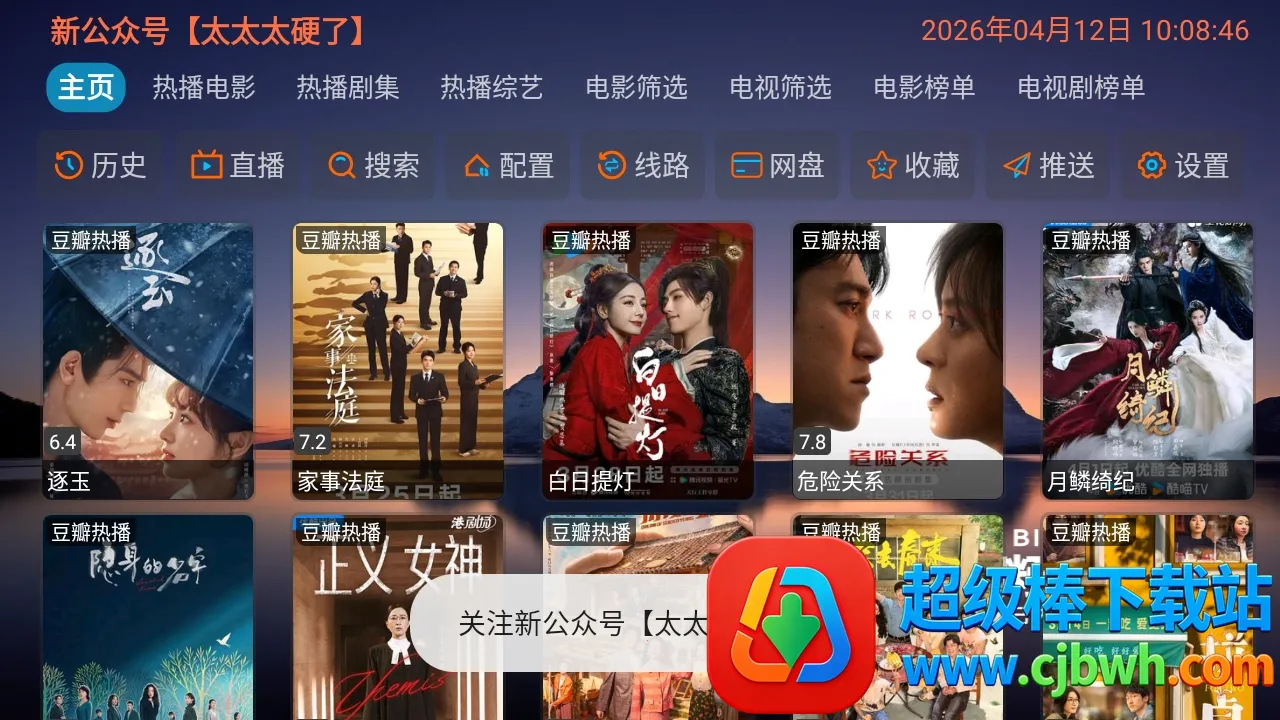
Task: Open the 历史 history button
Action: pos(100,165)
